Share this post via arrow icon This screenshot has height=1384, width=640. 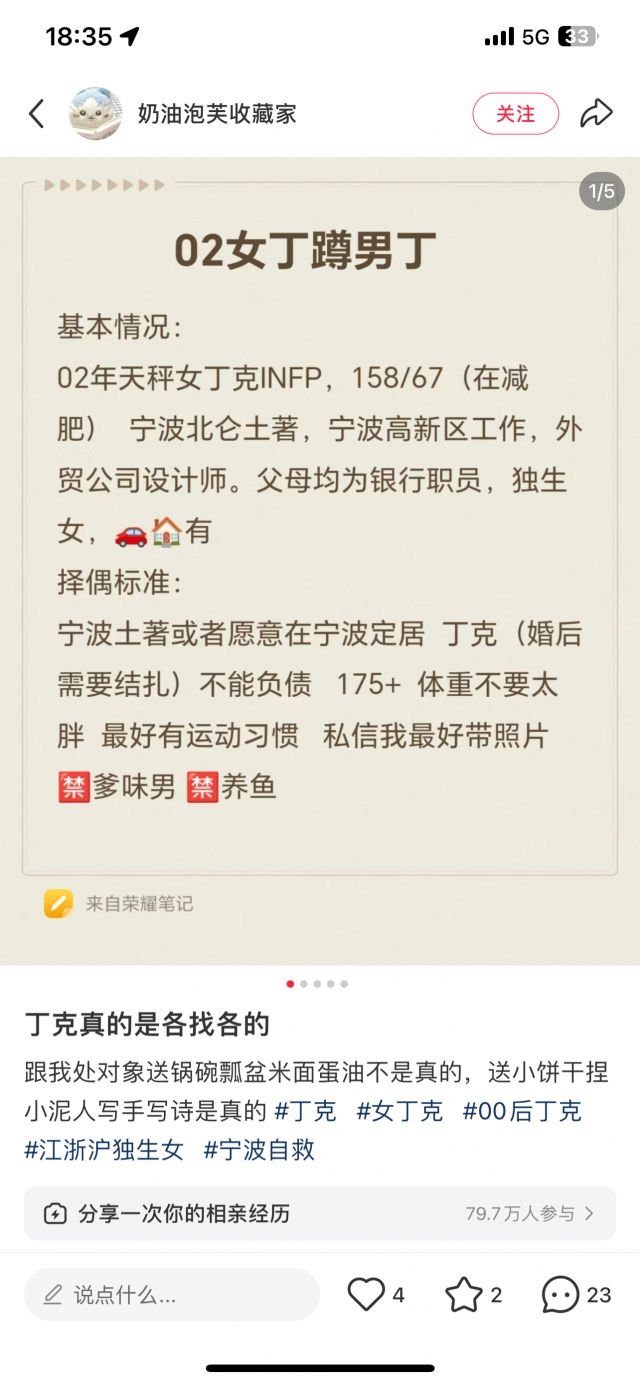point(596,114)
